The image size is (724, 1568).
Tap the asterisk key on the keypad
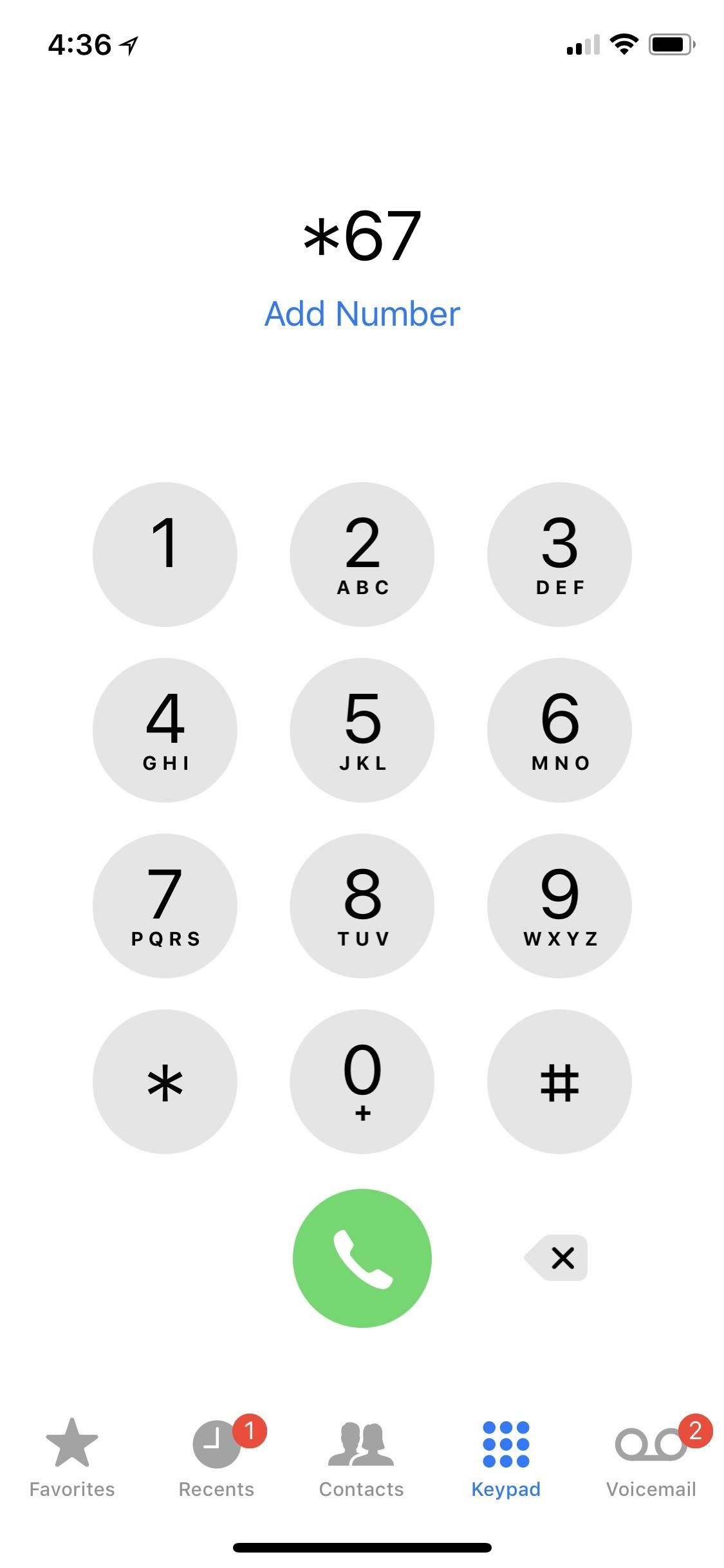click(x=165, y=1081)
